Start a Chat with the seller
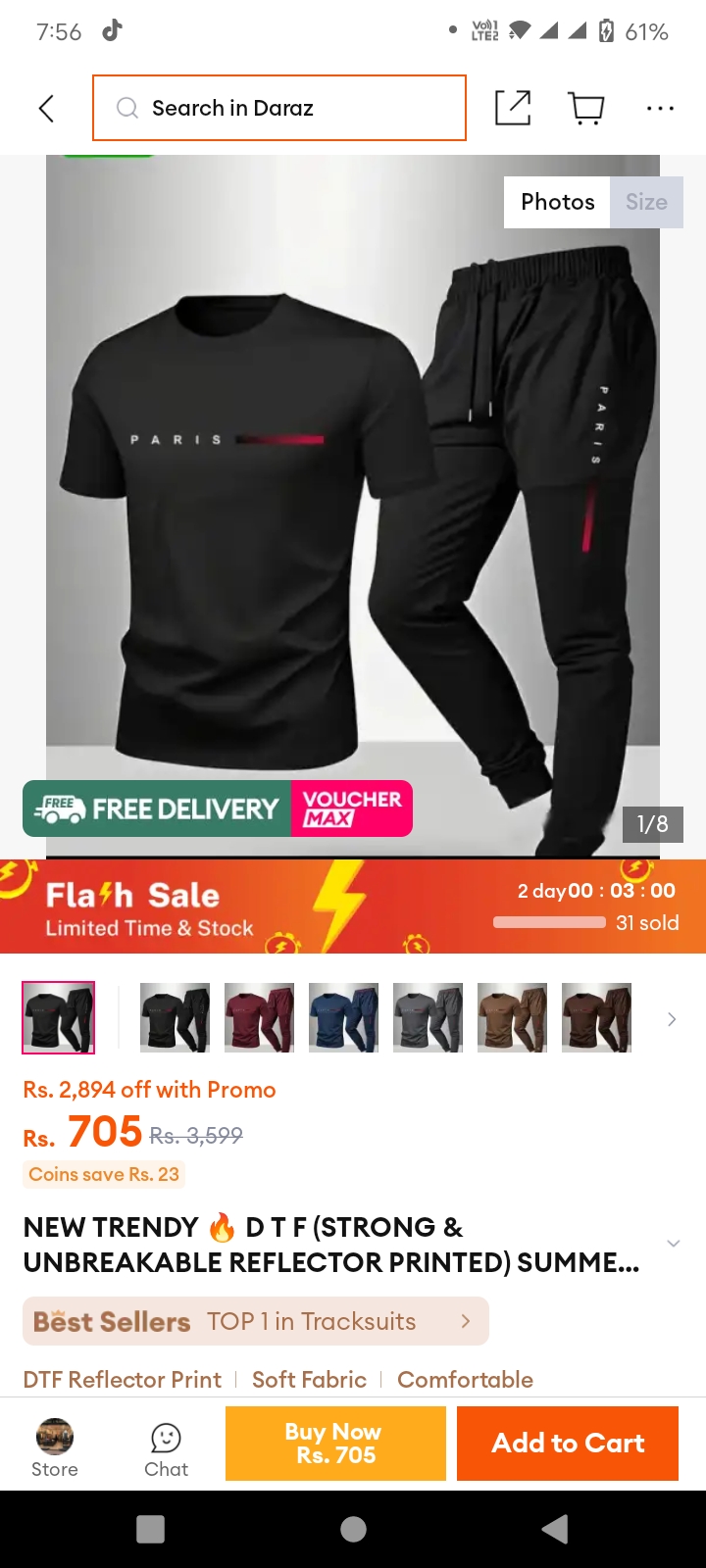Viewport: 706px width, 1568px height. [166, 1449]
